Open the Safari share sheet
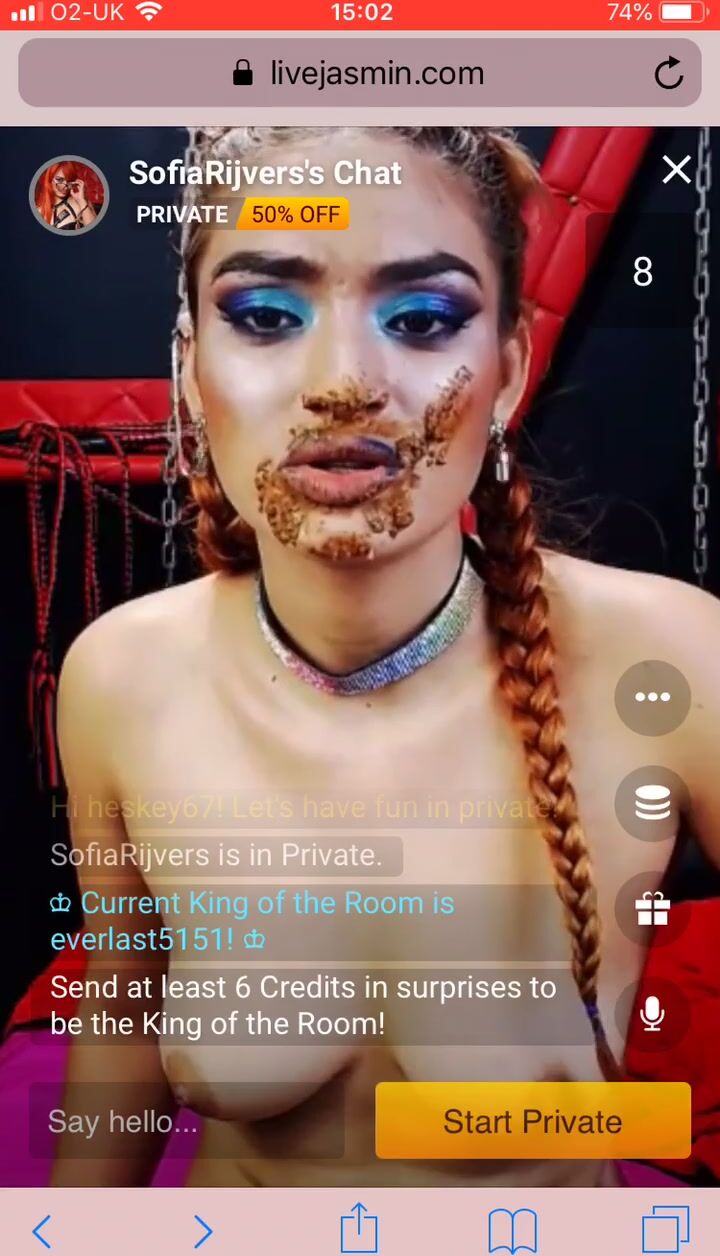Viewport: 720px width, 1256px height. tap(360, 1226)
